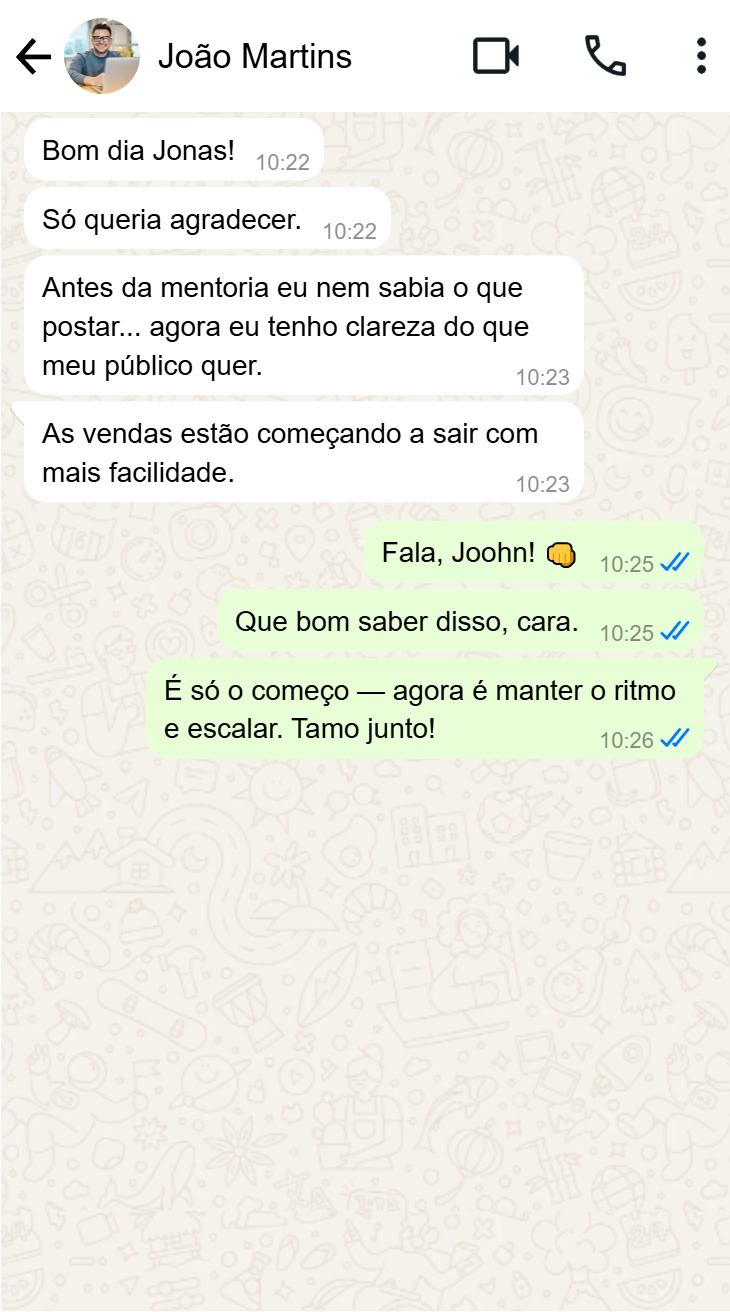Open João Martins' profile photo
The width and height of the screenshot is (730, 1312).
tap(102, 57)
